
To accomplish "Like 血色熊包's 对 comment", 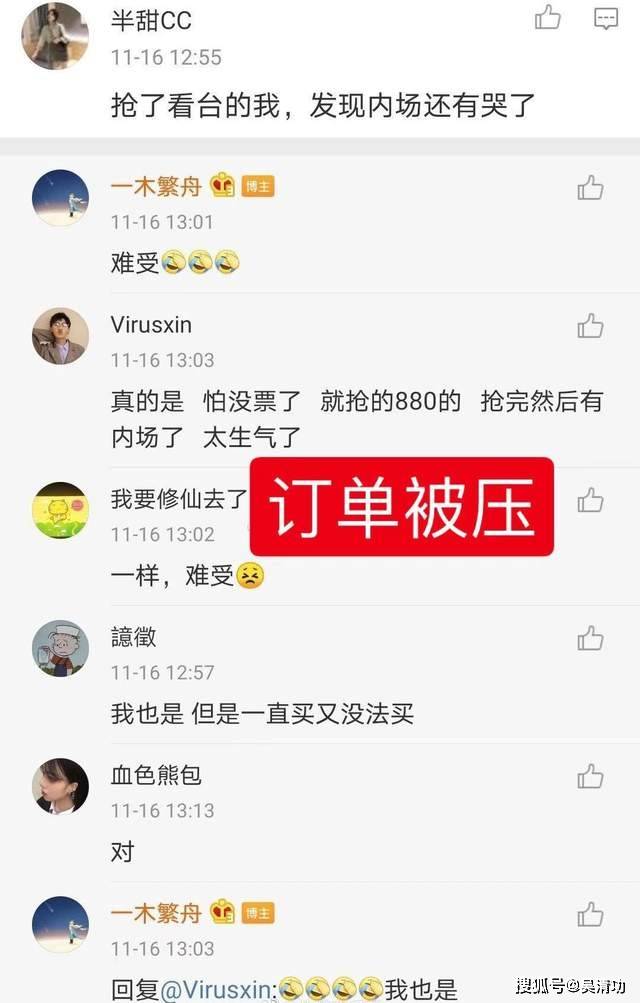I will [590, 775].
